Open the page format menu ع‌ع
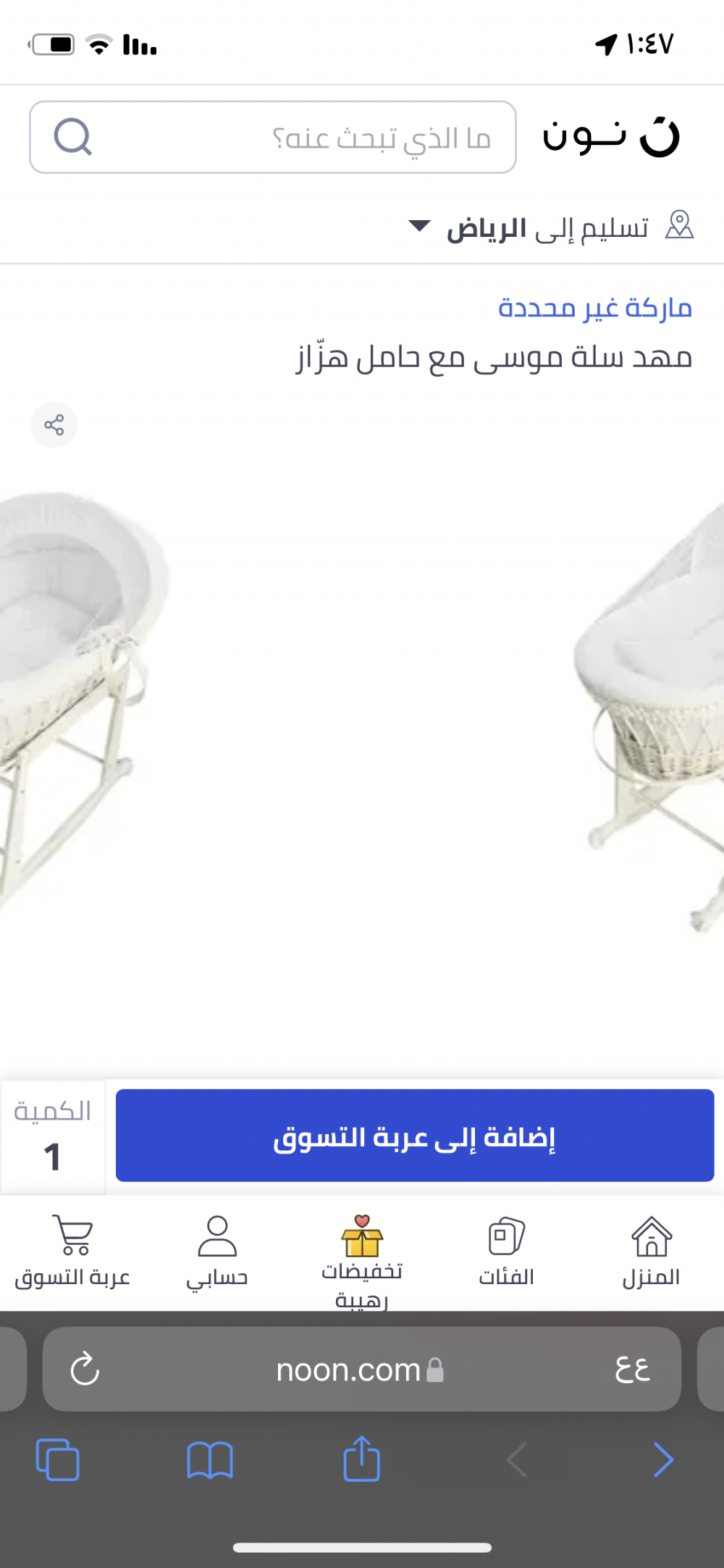Viewport: 724px width, 1568px height. click(632, 1370)
